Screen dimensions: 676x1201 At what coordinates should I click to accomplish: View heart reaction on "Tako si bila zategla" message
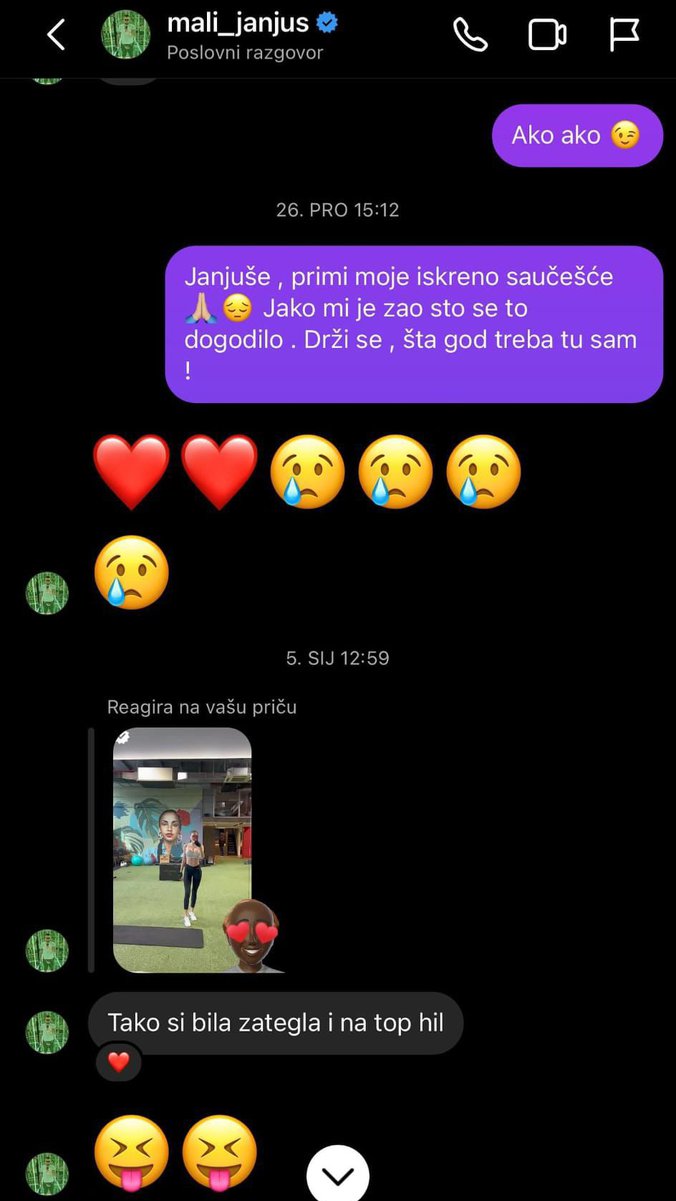coord(119,1062)
